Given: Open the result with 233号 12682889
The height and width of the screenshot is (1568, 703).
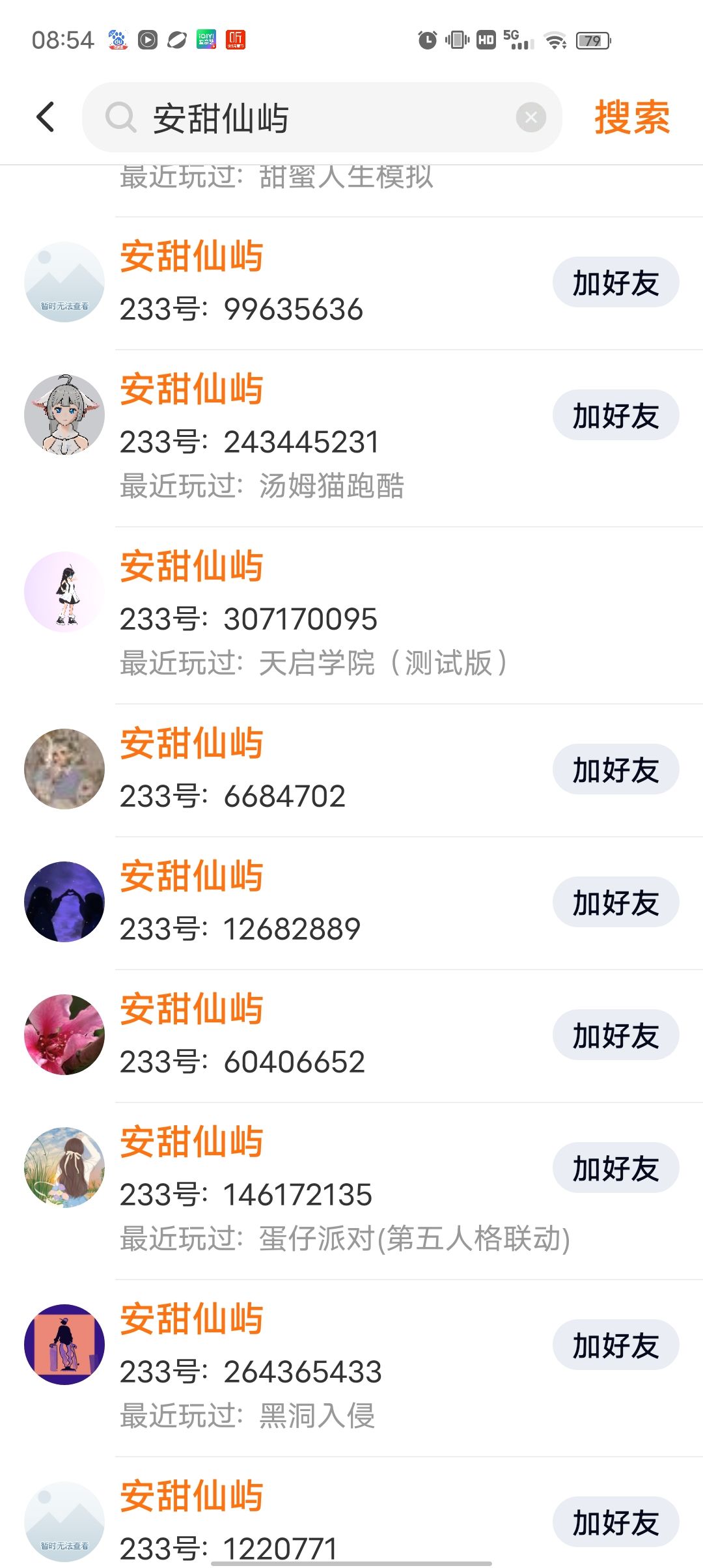Looking at the screenshot, I should pyautogui.click(x=312, y=904).
